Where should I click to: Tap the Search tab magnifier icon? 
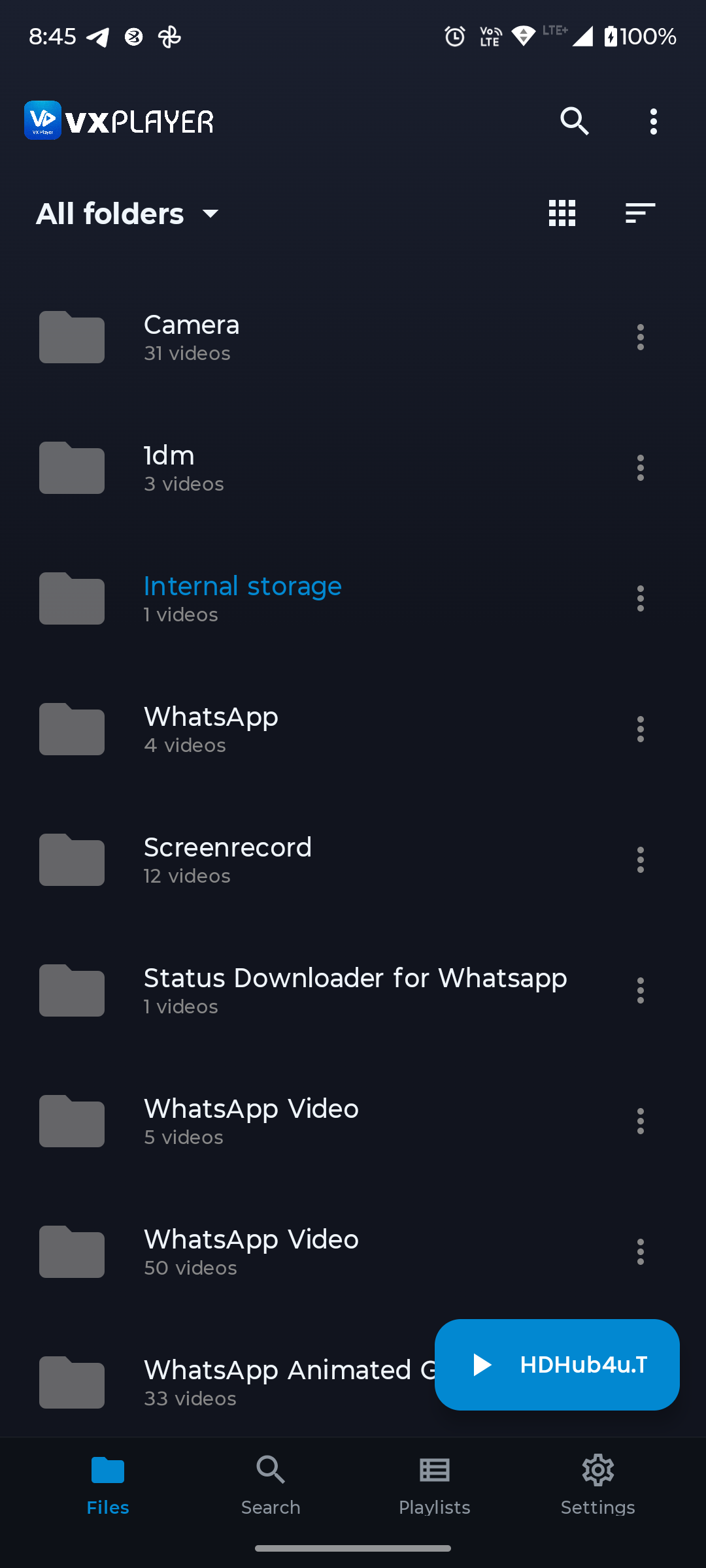[271, 1471]
